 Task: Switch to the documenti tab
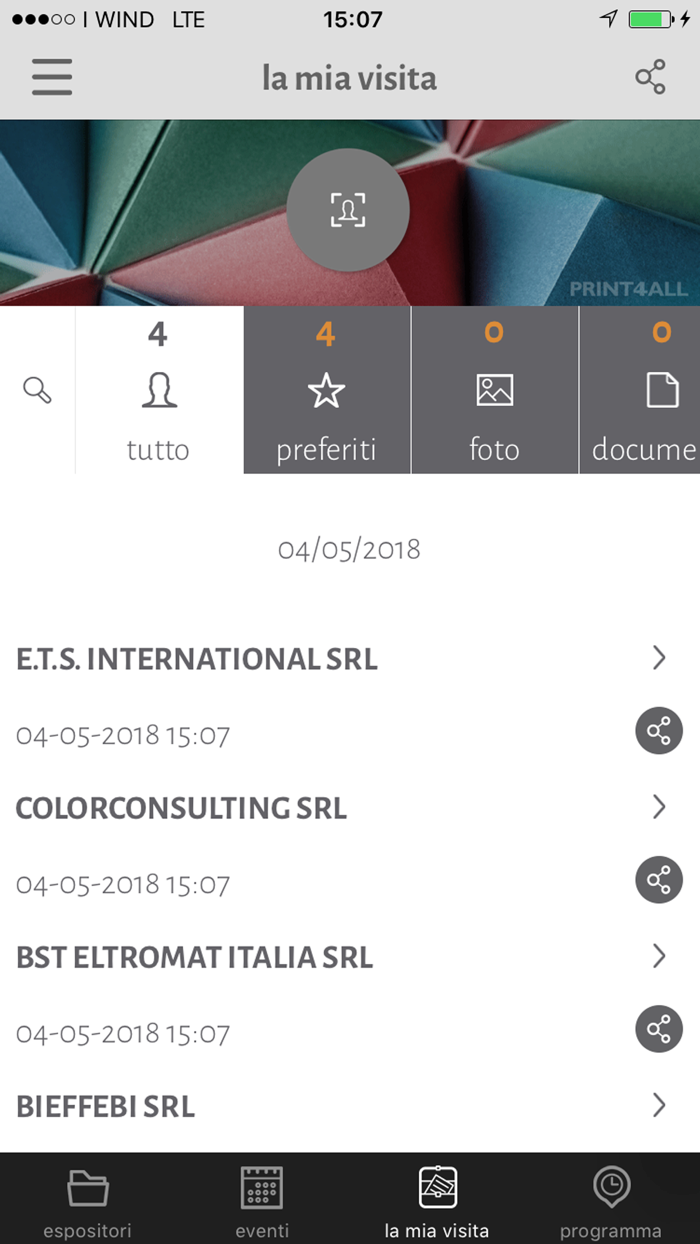[x=642, y=391]
